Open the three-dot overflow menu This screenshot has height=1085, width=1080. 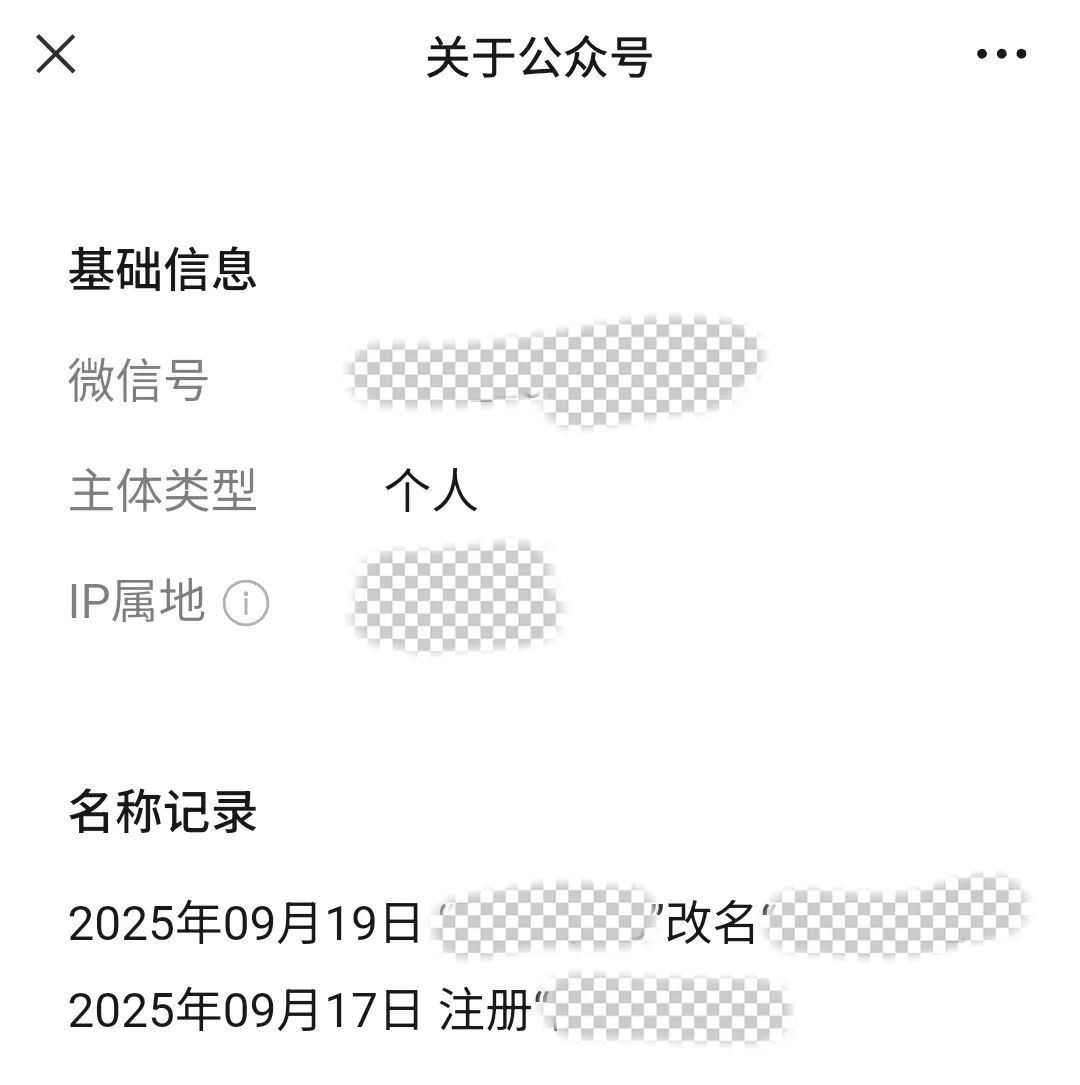pos(1001,55)
